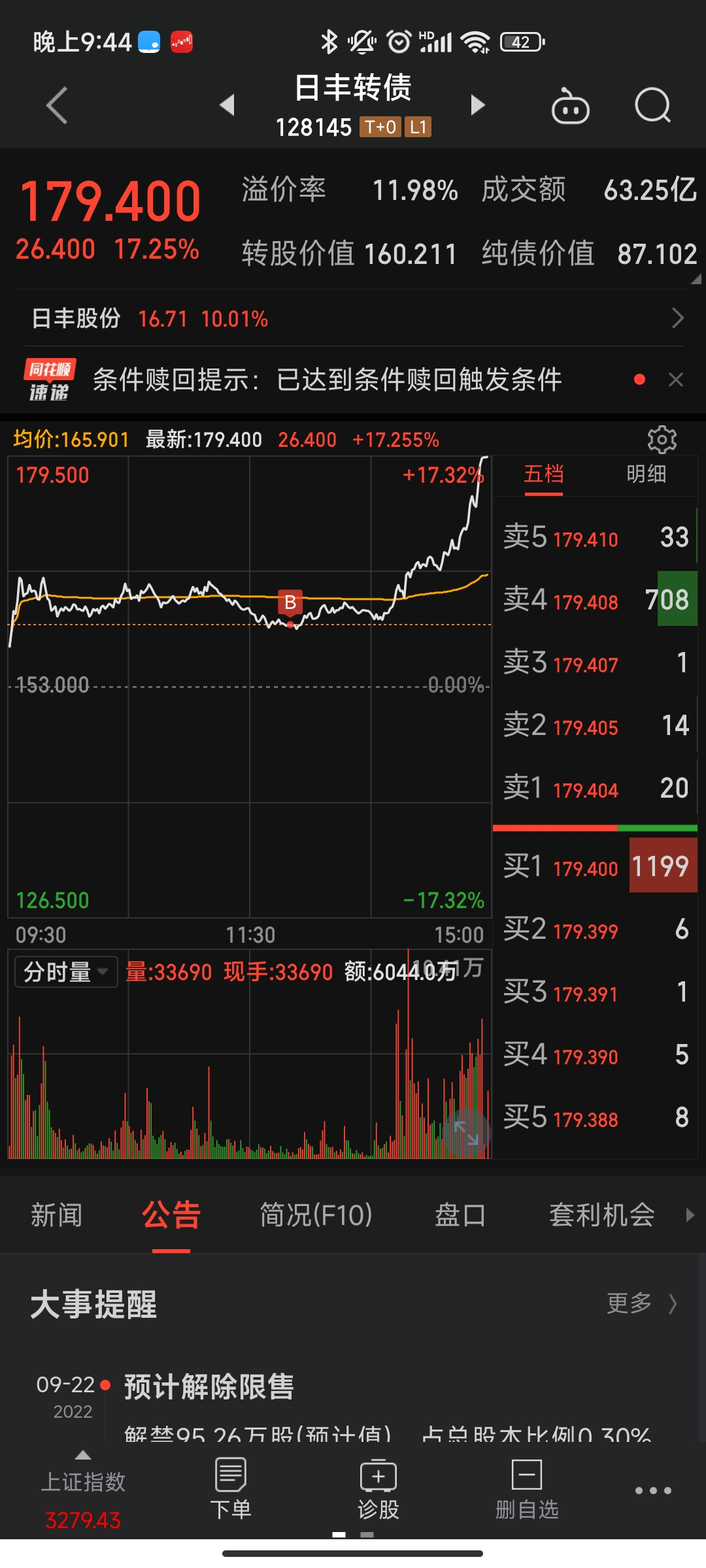Dismiss the 条件赎回提示 banner

click(x=676, y=380)
